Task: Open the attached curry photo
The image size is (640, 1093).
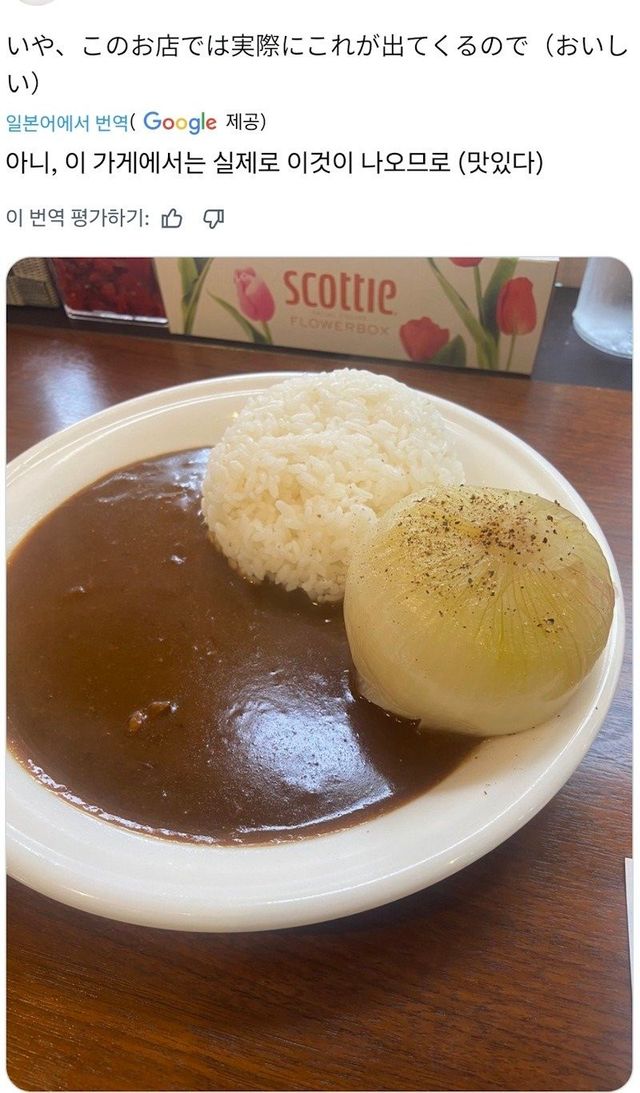Action: coord(318,670)
